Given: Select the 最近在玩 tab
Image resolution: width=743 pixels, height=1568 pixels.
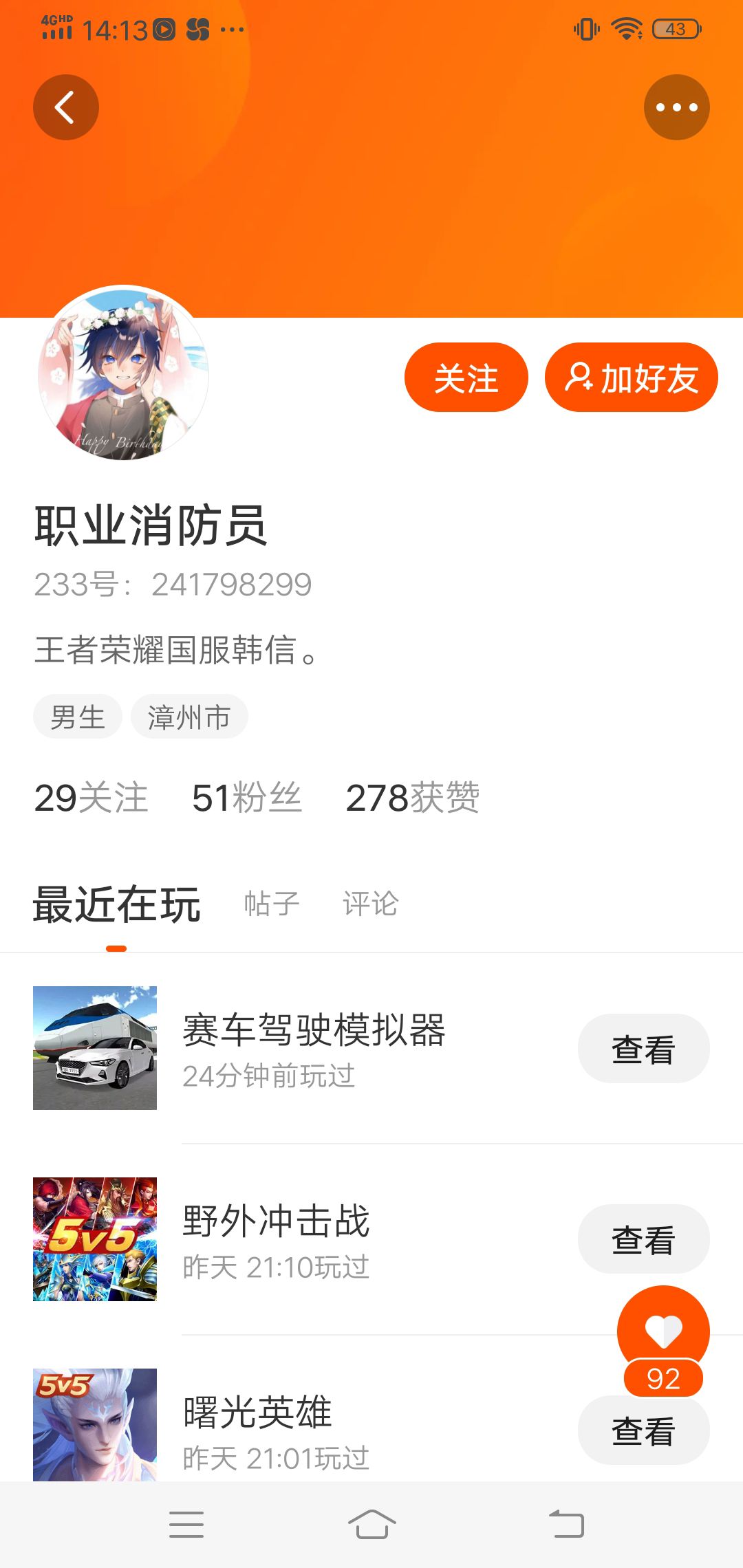Looking at the screenshot, I should [x=117, y=904].
